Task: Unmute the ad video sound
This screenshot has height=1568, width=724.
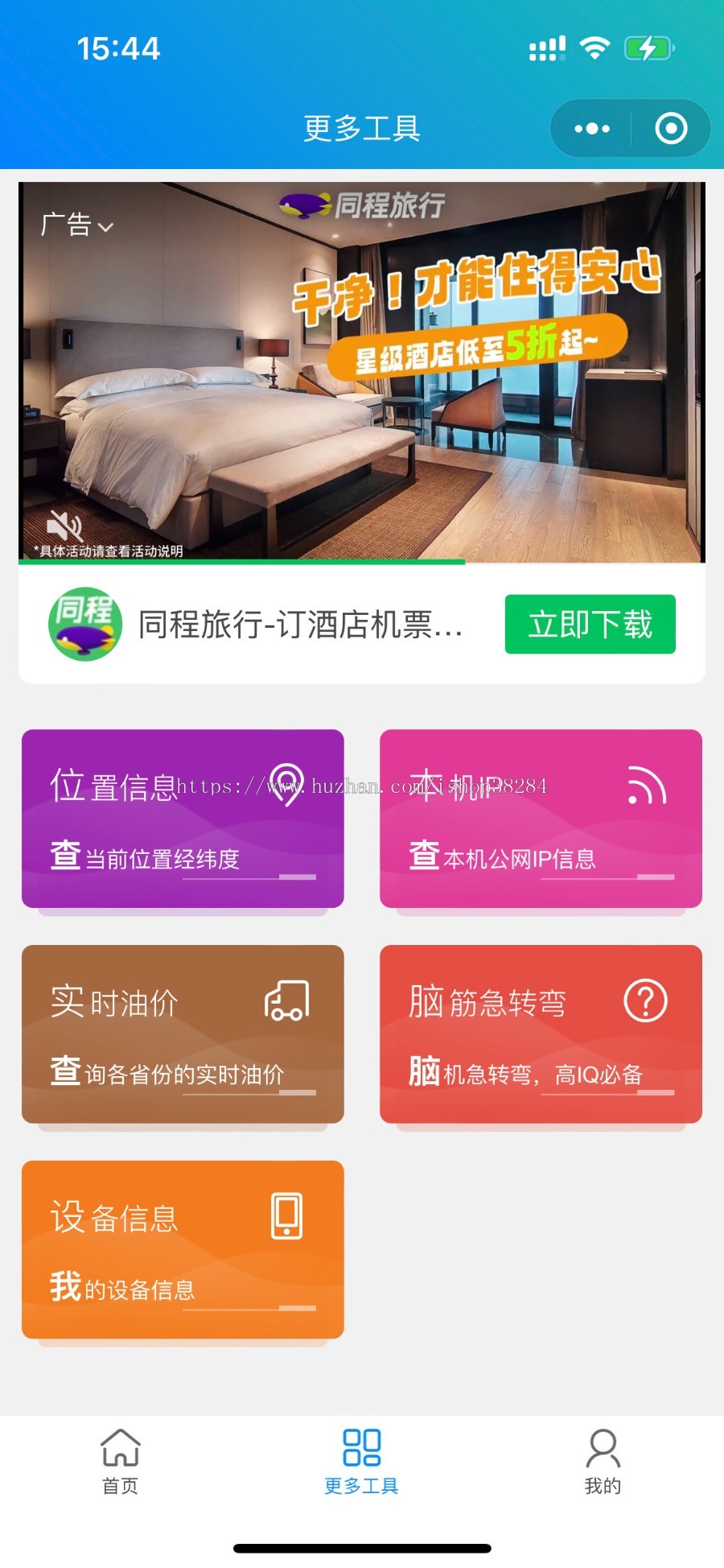Action: [64, 526]
